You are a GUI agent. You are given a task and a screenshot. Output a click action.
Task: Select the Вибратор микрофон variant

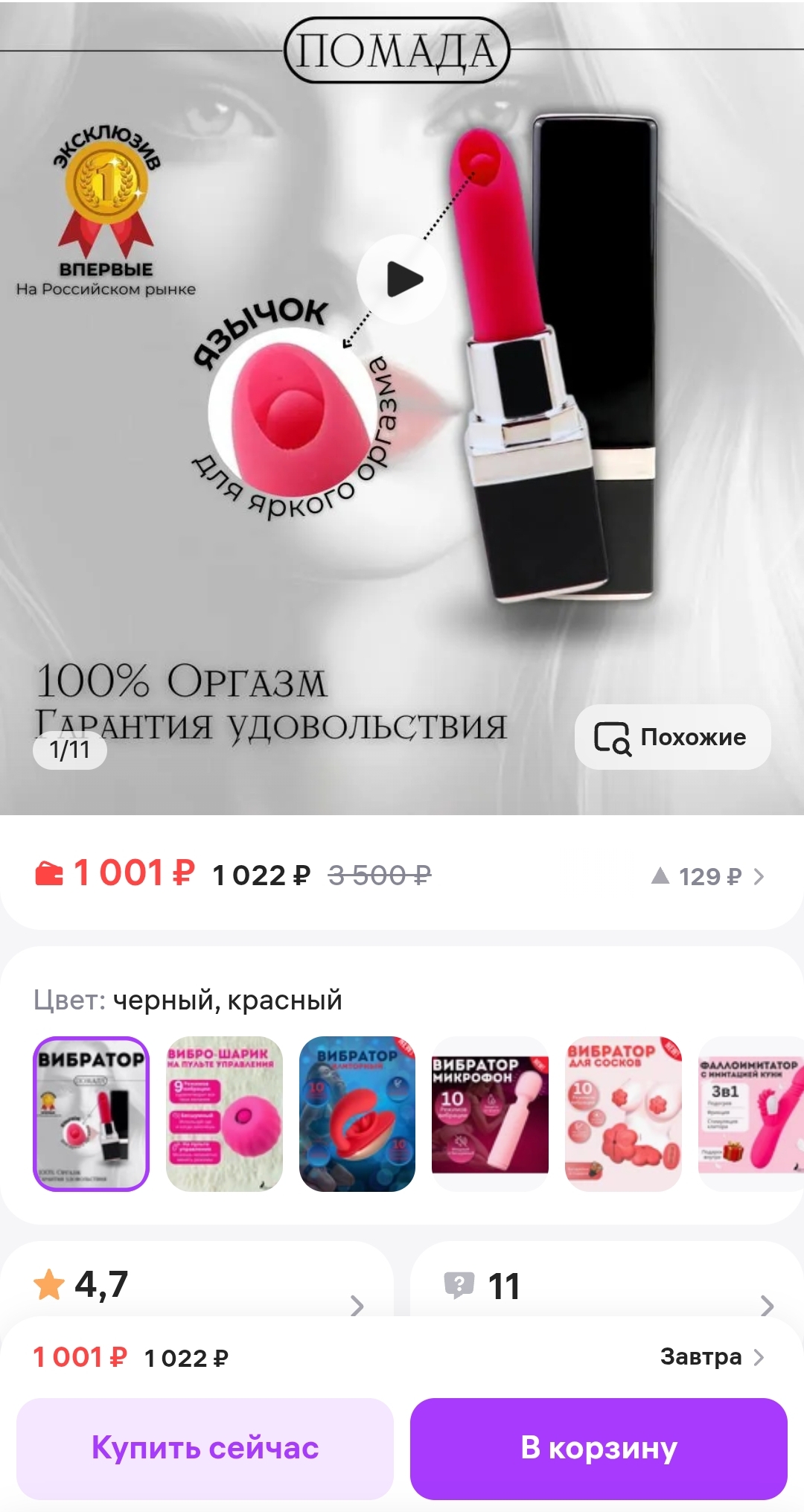coord(490,1114)
